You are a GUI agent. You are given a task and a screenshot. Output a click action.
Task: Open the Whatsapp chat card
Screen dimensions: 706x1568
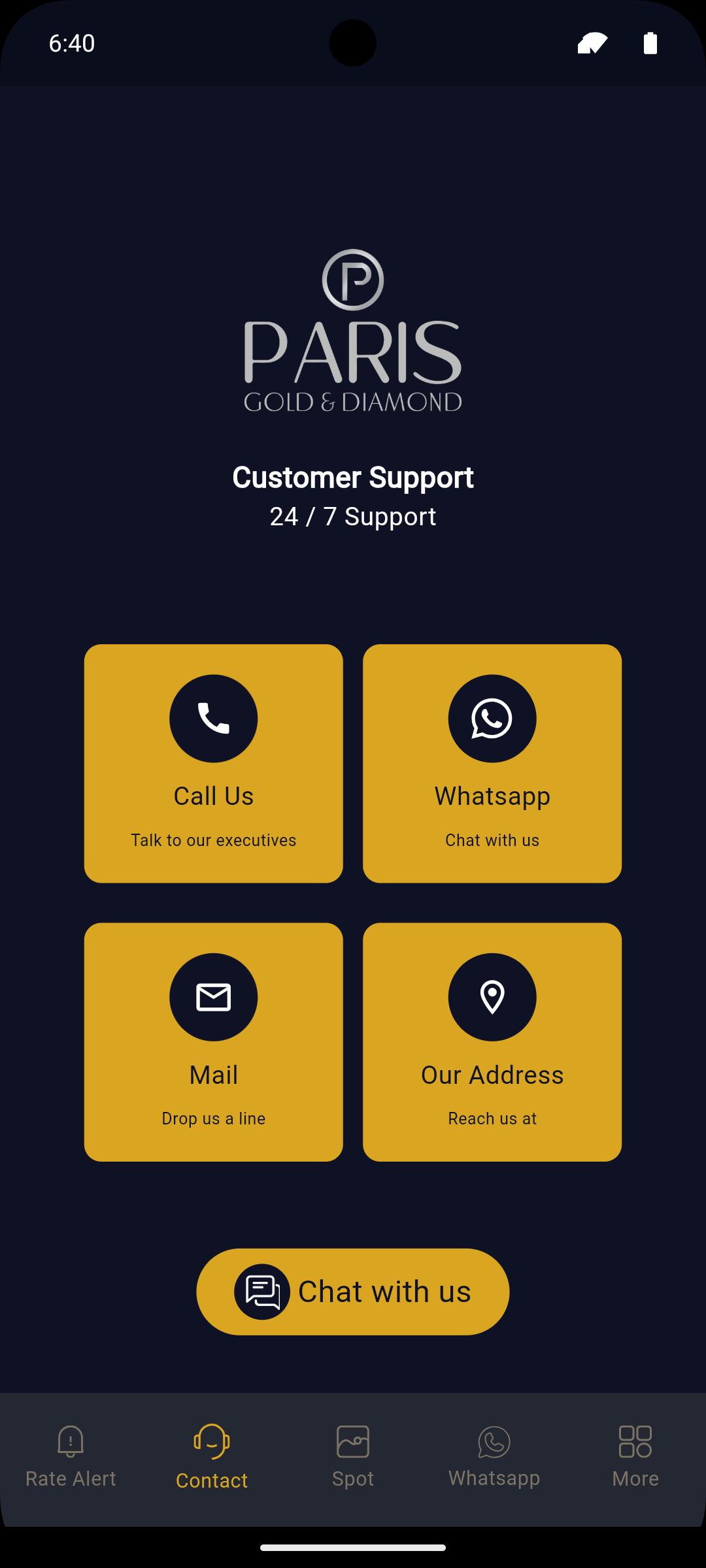[492, 763]
